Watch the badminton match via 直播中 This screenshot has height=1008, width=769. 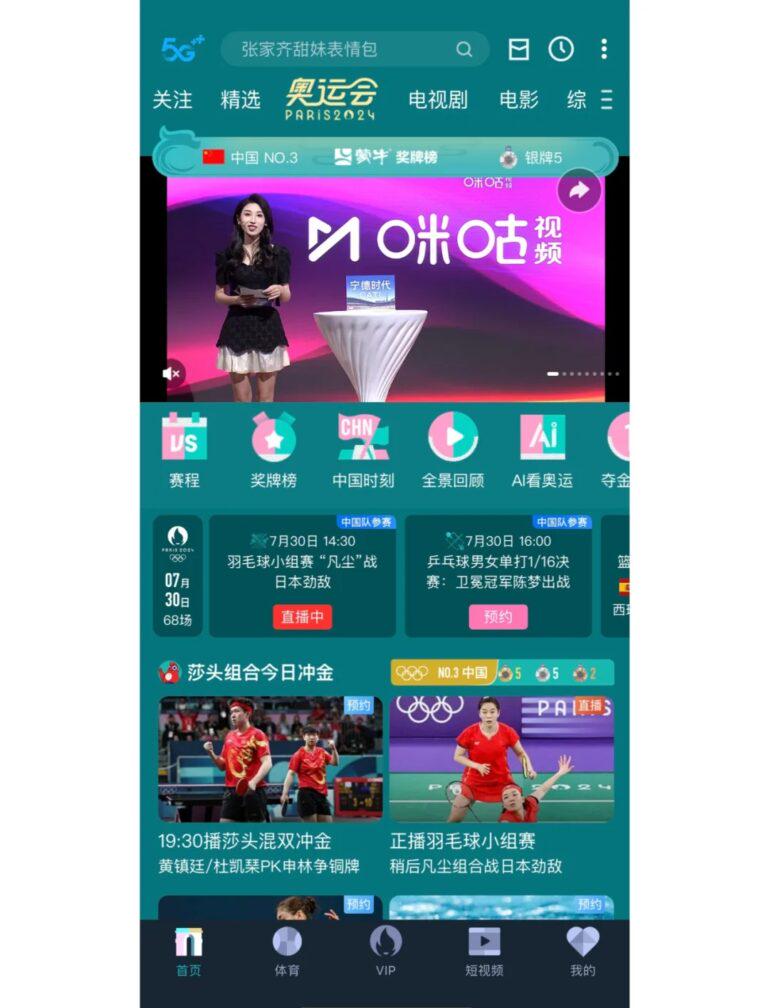(x=301, y=617)
